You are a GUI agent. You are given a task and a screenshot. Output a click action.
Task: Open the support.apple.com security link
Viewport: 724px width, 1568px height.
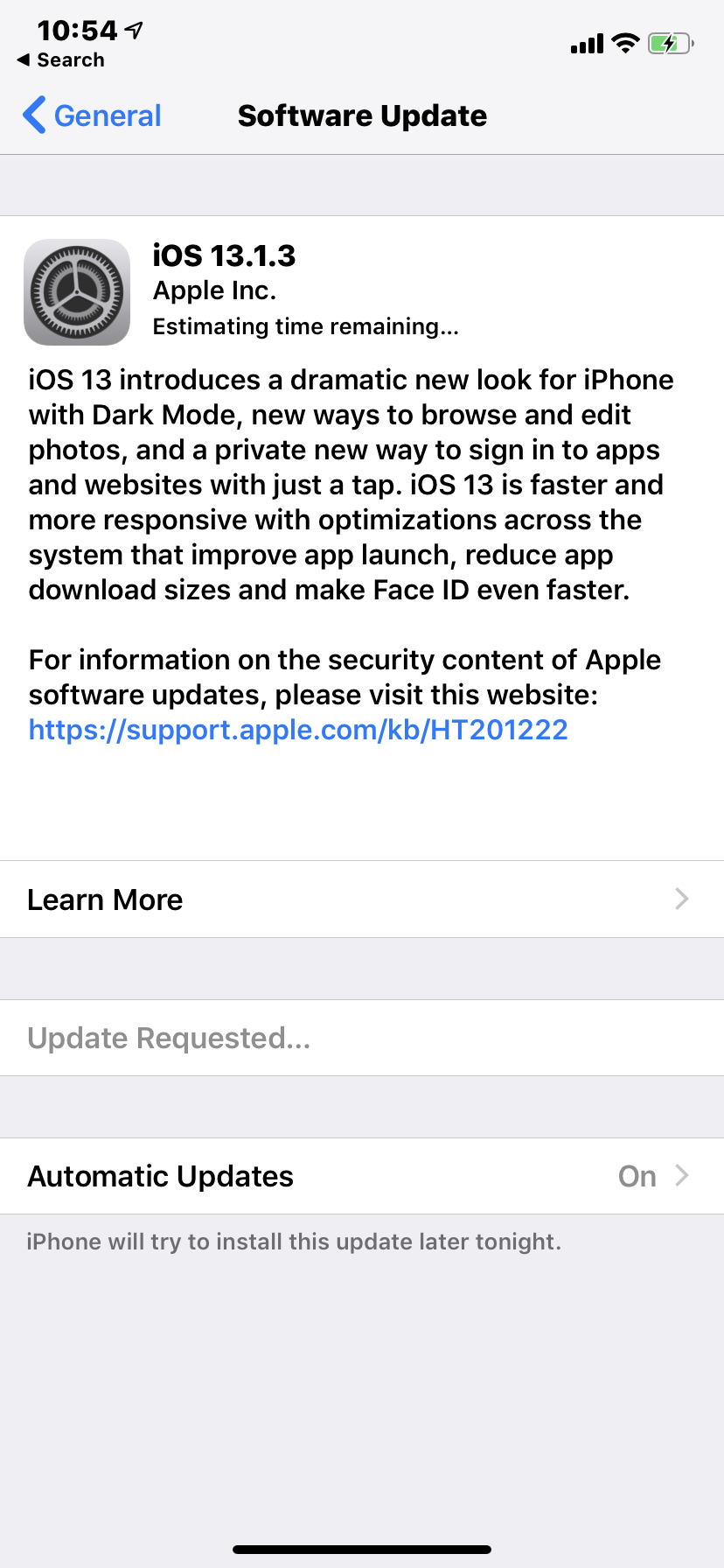click(298, 730)
